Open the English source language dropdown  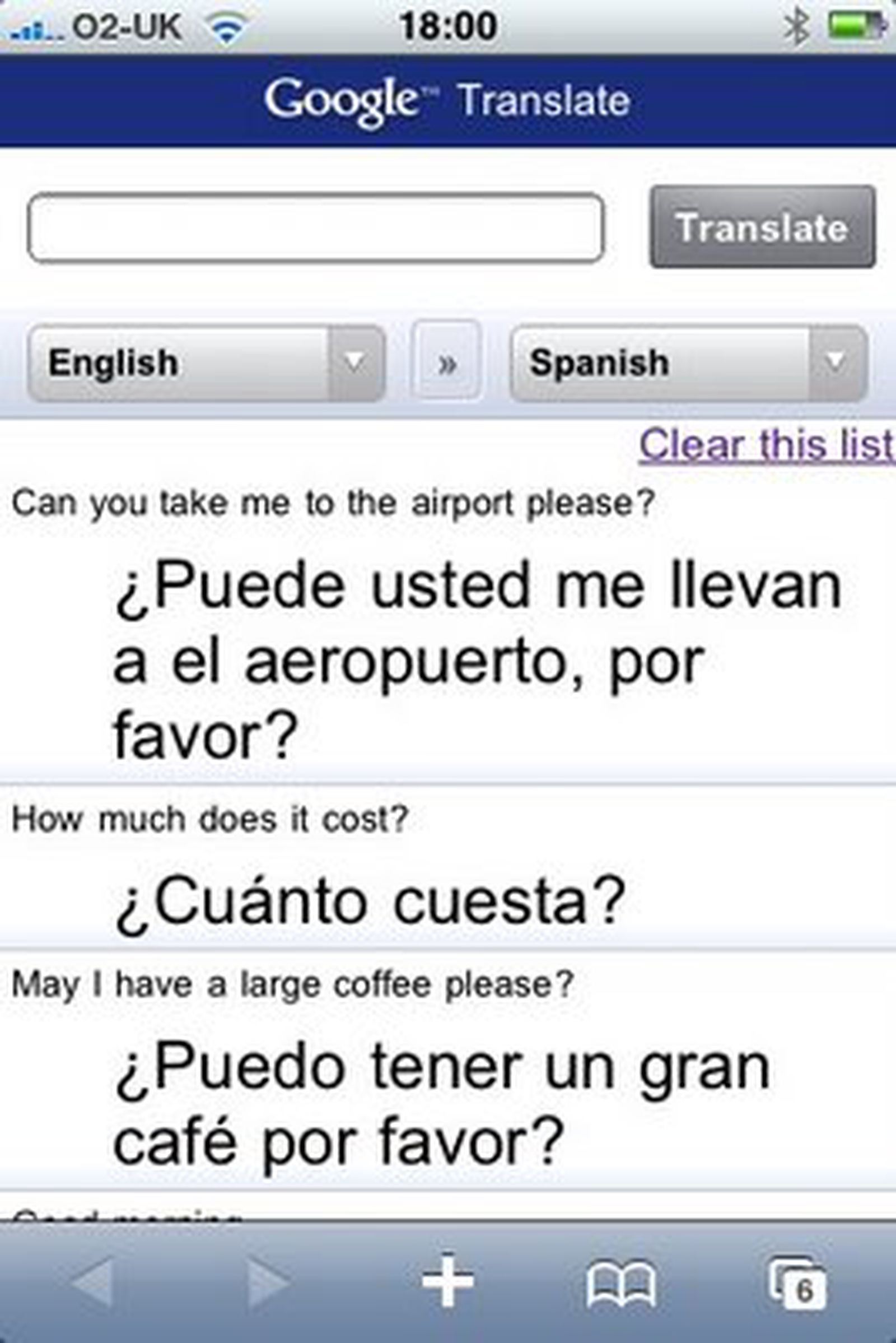click(206, 363)
